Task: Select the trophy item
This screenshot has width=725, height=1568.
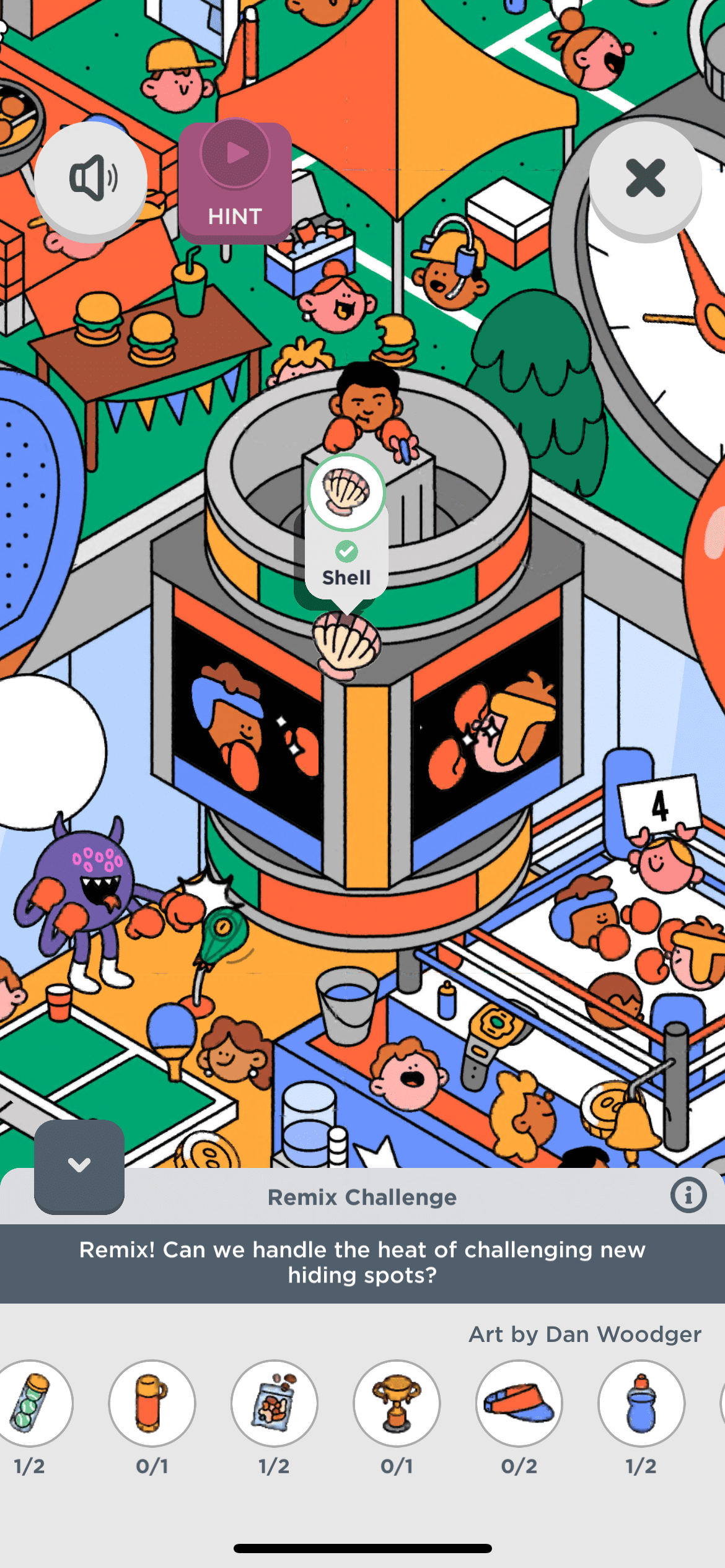Action: 397,1403
